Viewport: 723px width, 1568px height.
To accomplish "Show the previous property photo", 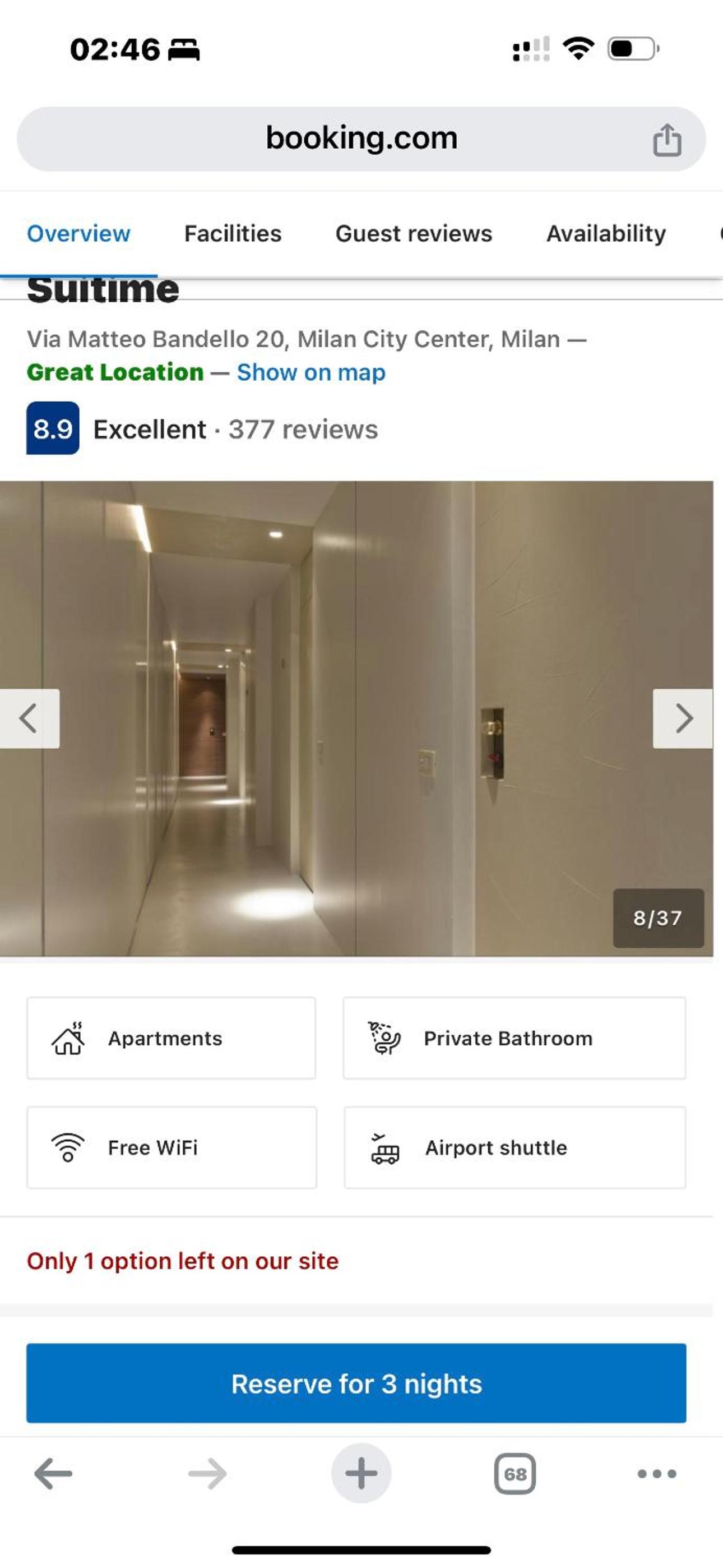I will click(29, 718).
